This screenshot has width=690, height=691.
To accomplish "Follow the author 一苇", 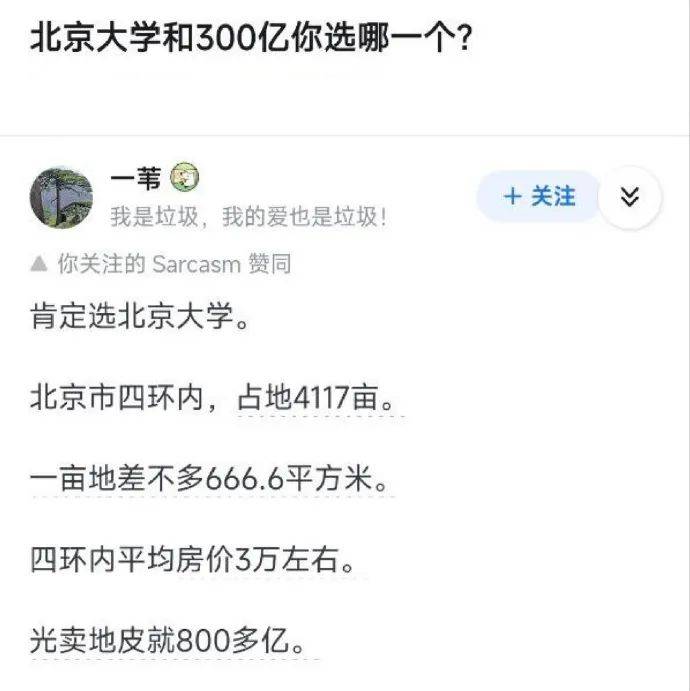I will click(x=539, y=197).
